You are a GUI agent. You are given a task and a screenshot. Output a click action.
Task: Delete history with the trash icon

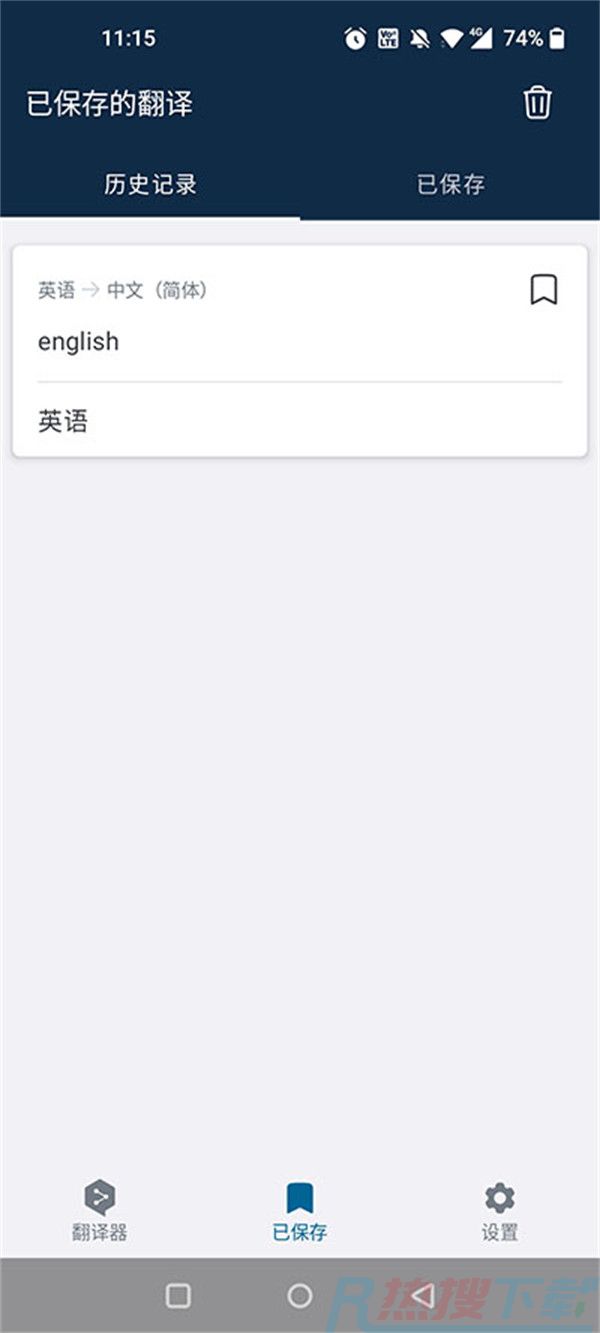(538, 103)
